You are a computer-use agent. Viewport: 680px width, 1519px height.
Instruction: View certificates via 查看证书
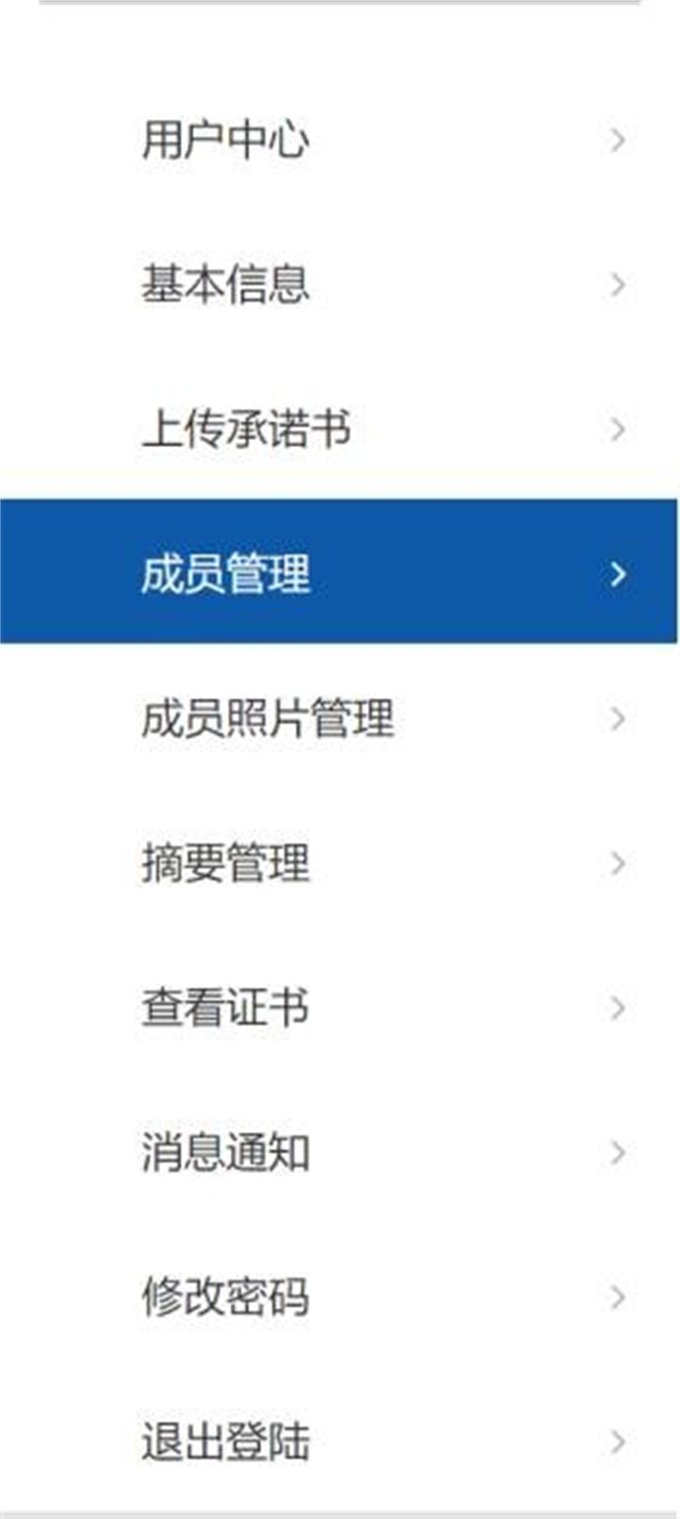(225, 1008)
